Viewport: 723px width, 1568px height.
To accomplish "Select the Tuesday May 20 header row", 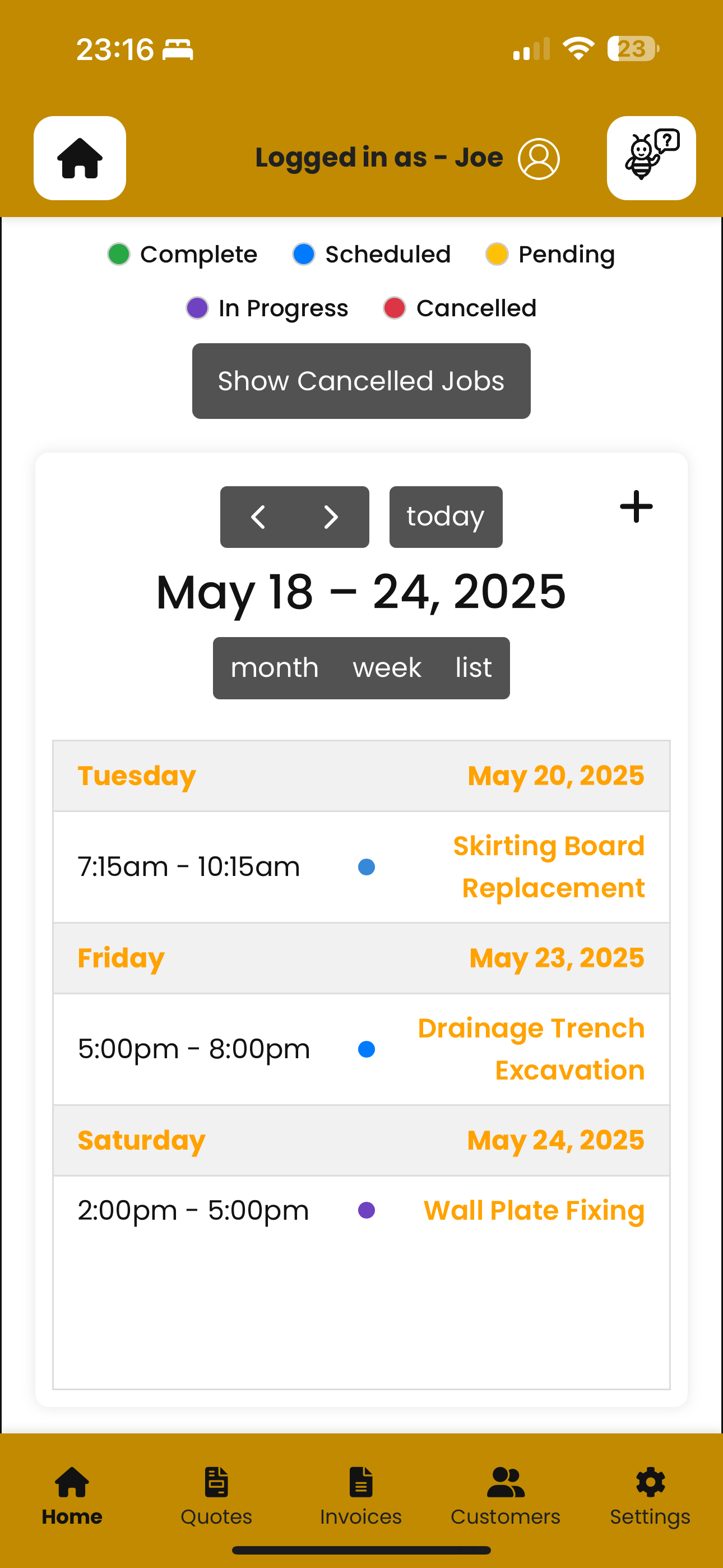I will pyautogui.click(x=361, y=775).
